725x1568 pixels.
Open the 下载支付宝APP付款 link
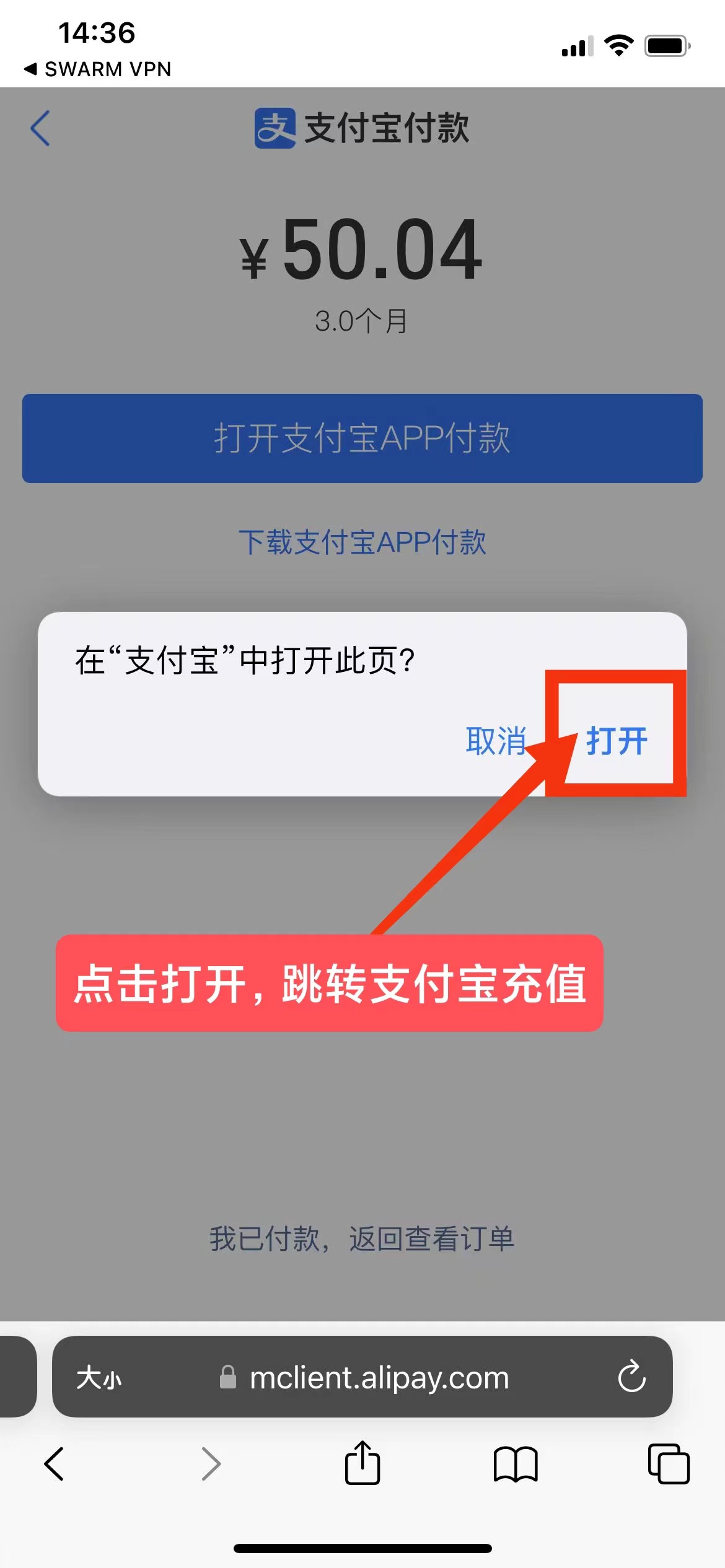(x=362, y=542)
